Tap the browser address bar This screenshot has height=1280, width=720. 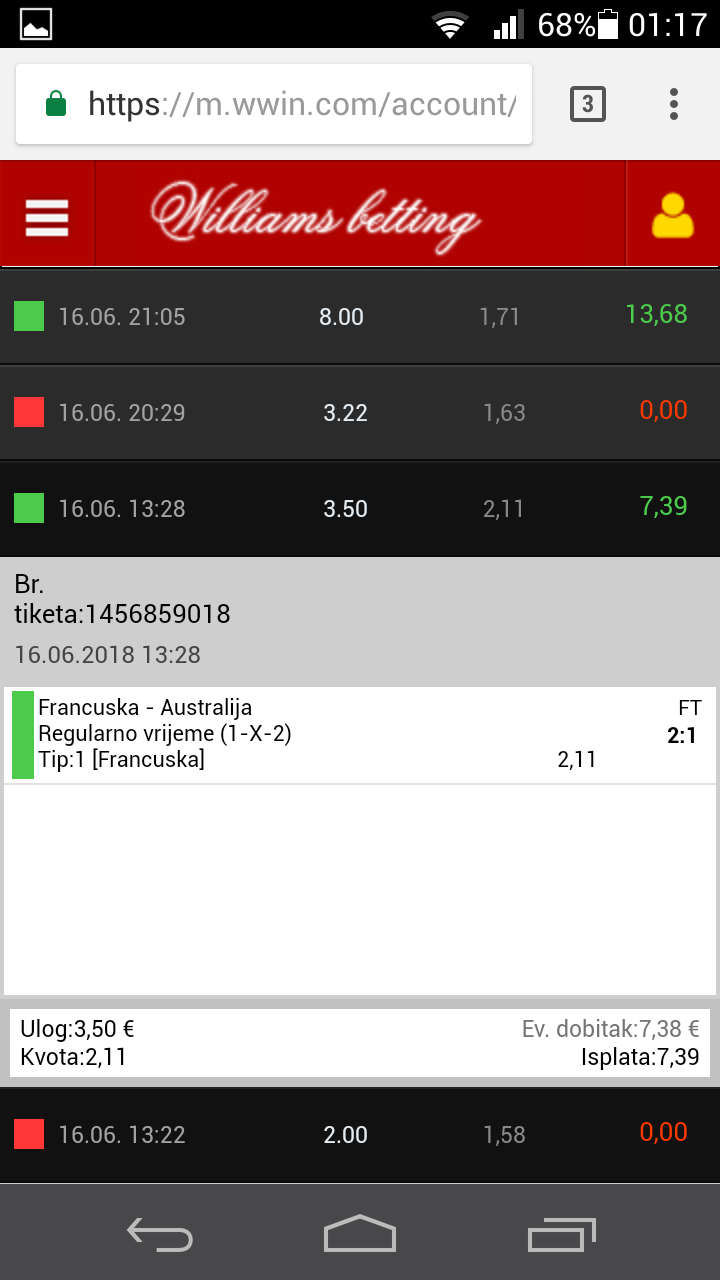[274, 104]
